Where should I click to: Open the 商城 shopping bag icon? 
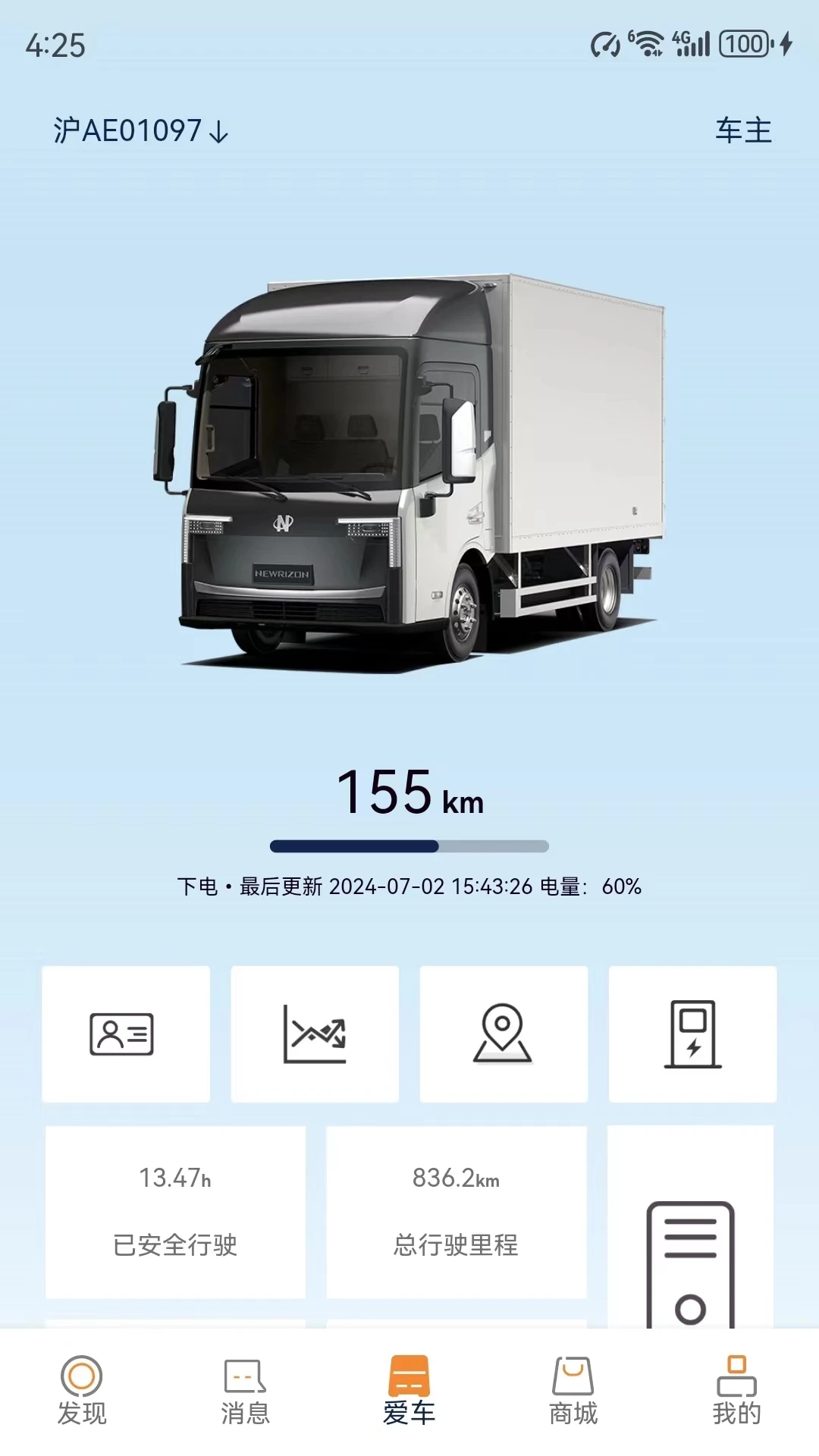[x=573, y=1388]
